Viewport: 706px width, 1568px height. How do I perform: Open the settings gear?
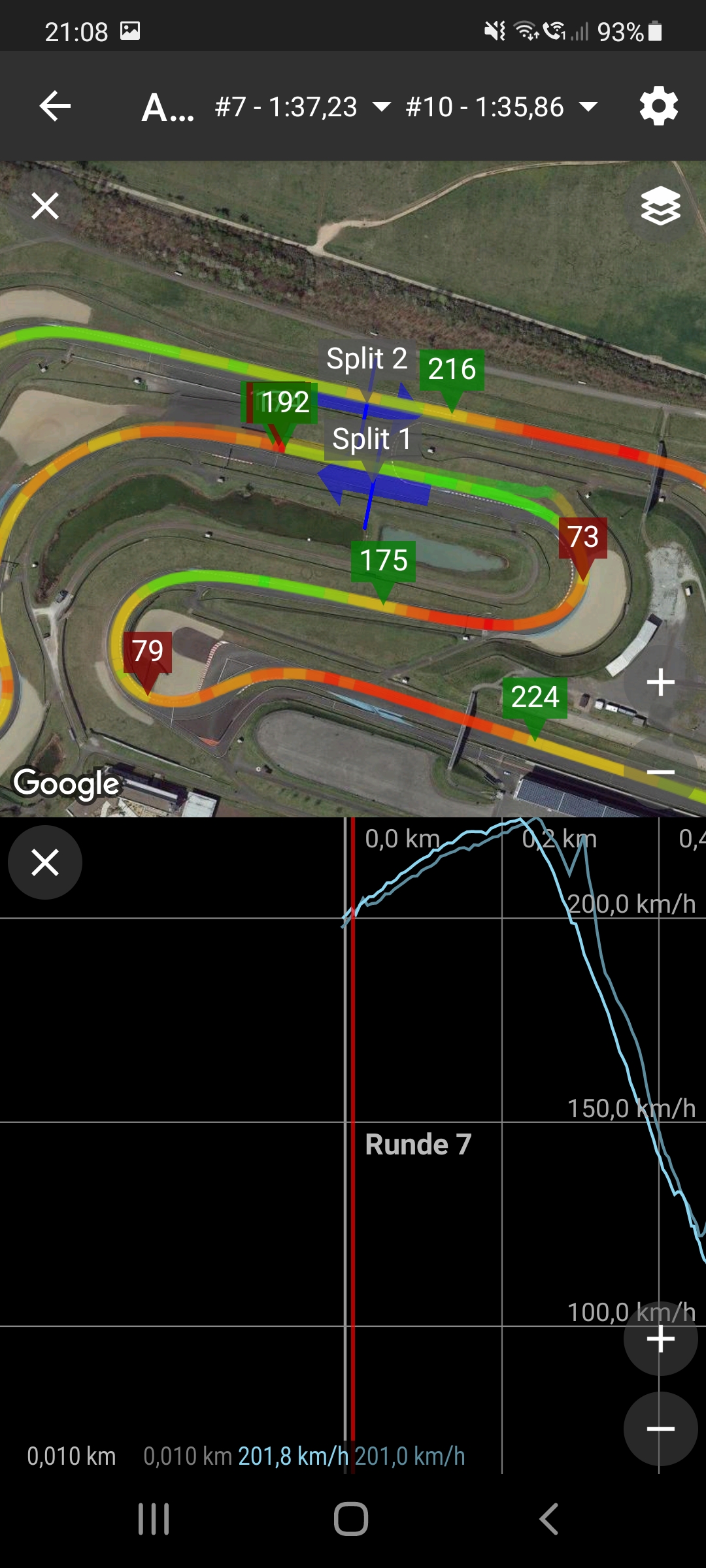[658, 106]
